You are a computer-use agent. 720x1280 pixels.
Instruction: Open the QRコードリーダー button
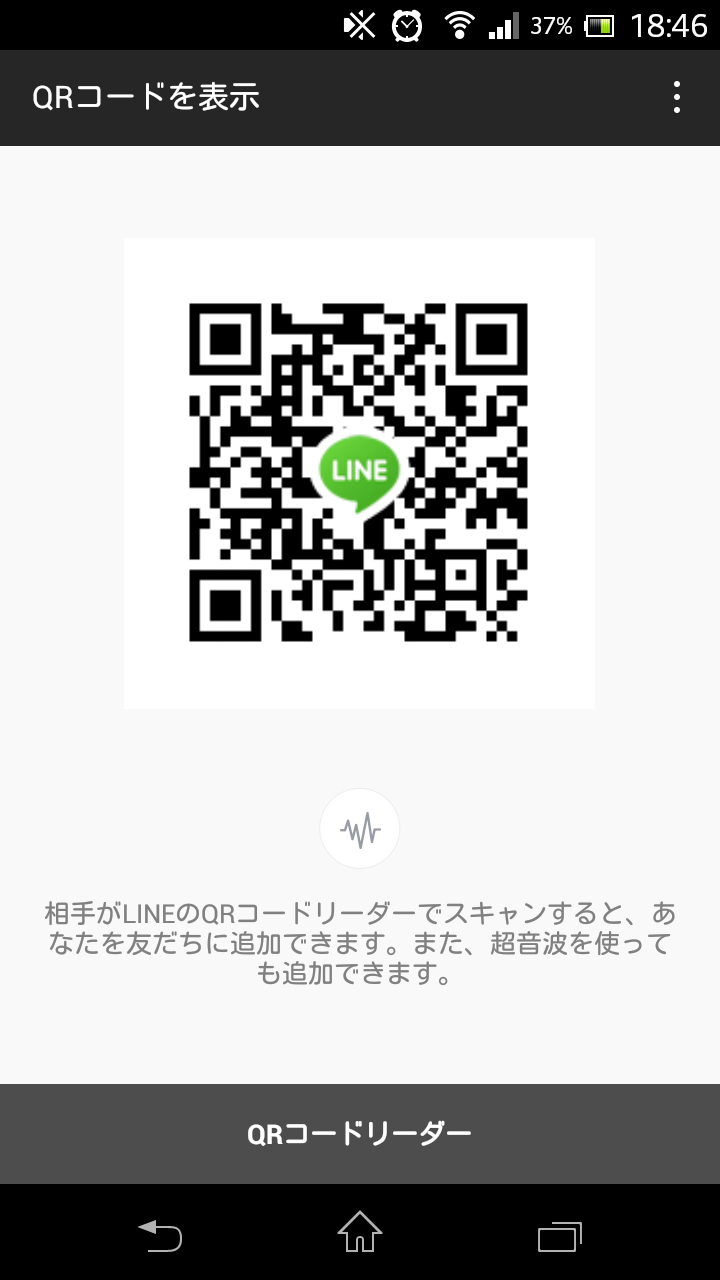pos(360,1133)
